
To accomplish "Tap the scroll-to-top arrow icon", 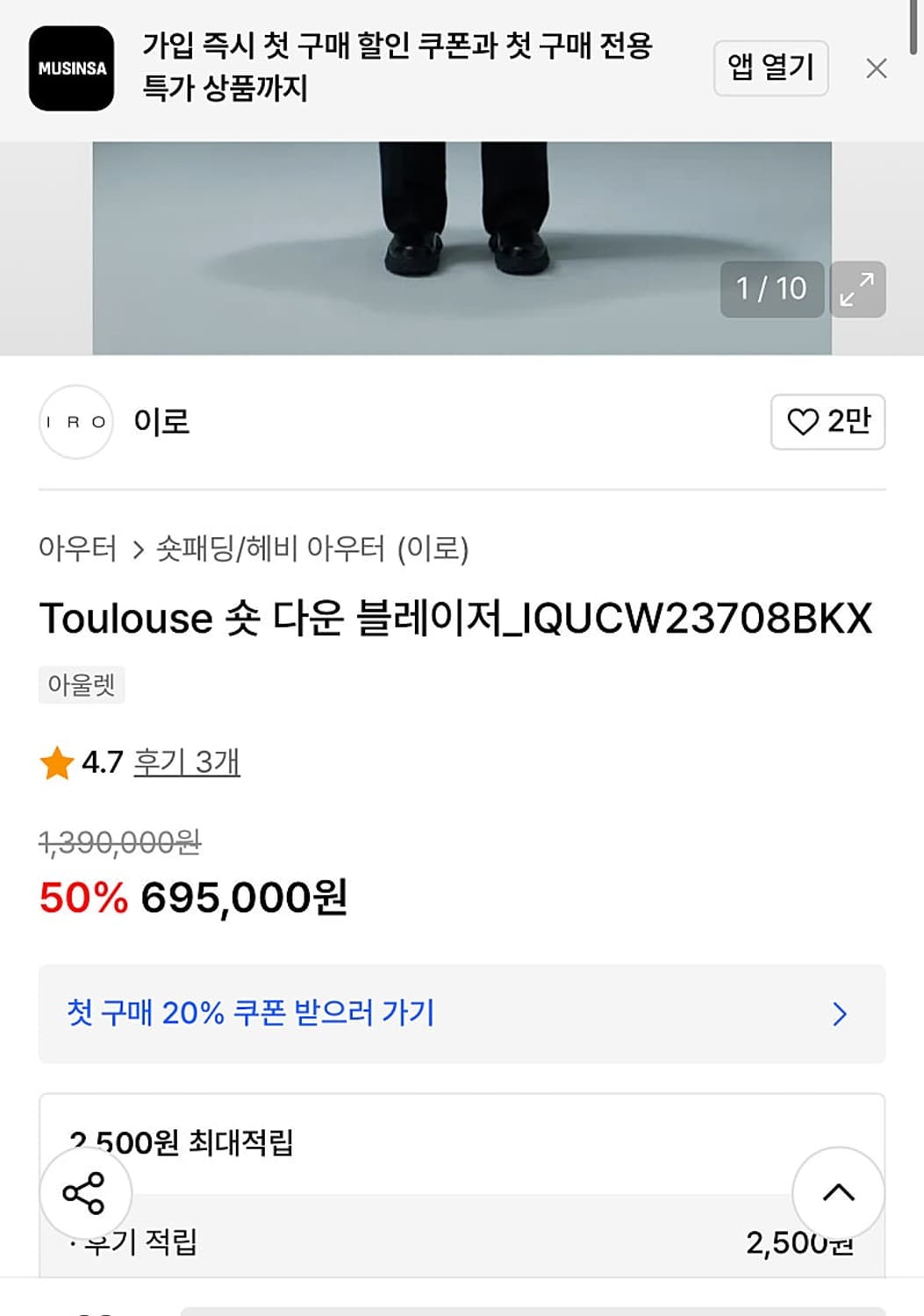I will 840,1191.
